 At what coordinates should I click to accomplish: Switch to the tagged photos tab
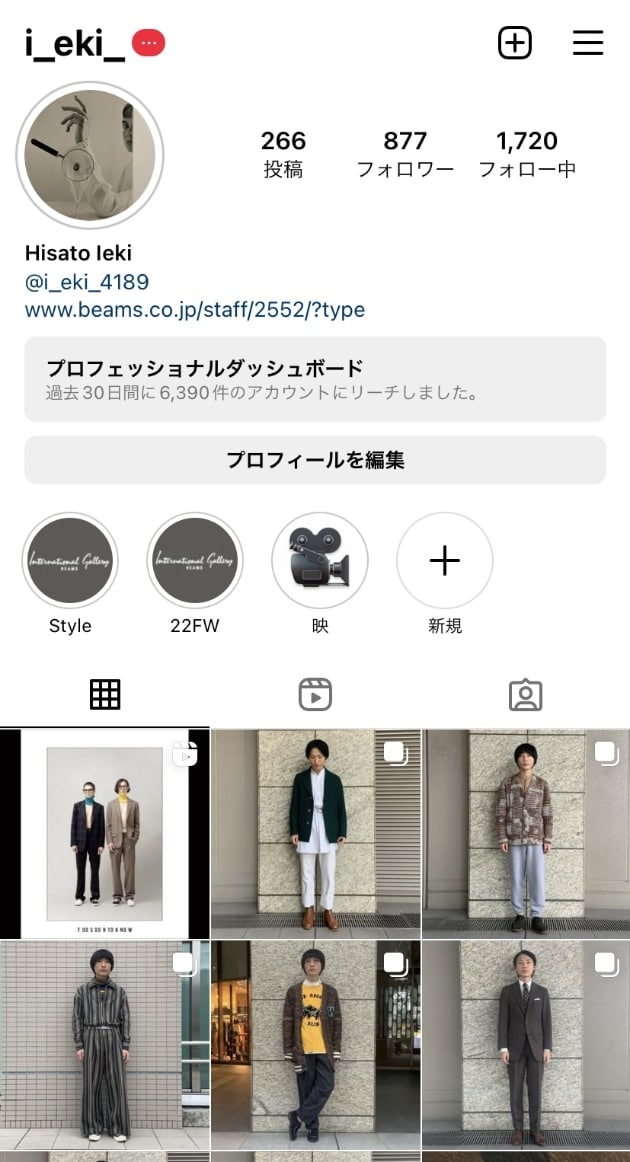(x=525, y=694)
